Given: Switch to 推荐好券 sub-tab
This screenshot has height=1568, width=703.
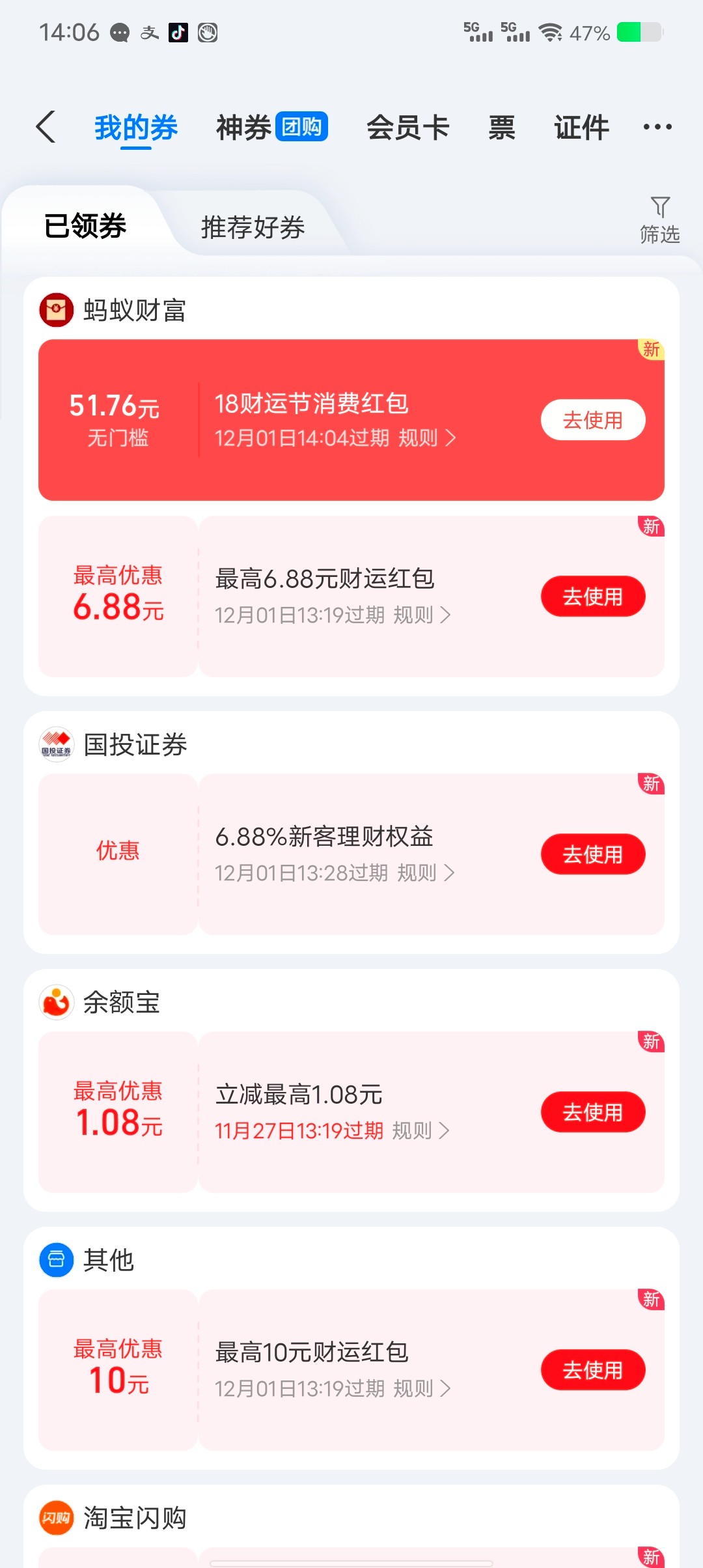Looking at the screenshot, I should pos(253,227).
